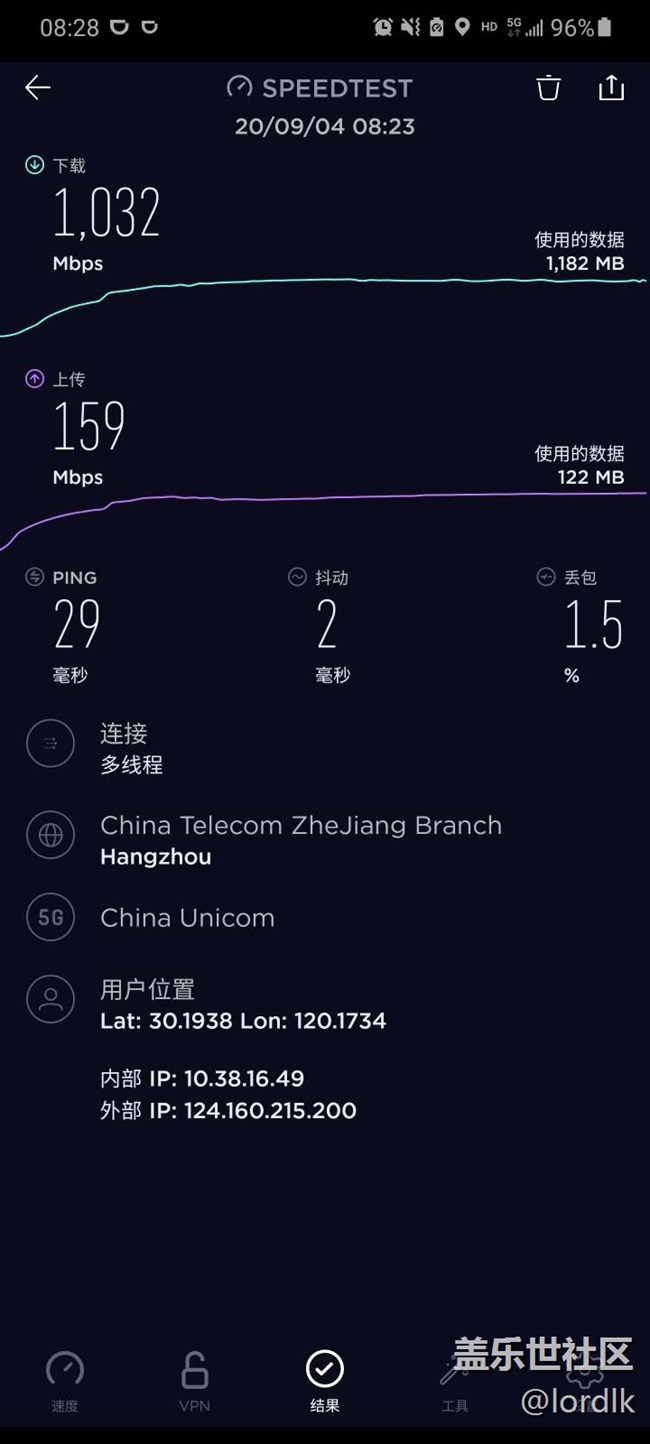Switch to the 工具 tab
This screenshot has height=1444, width=650.
point(455,1380)
